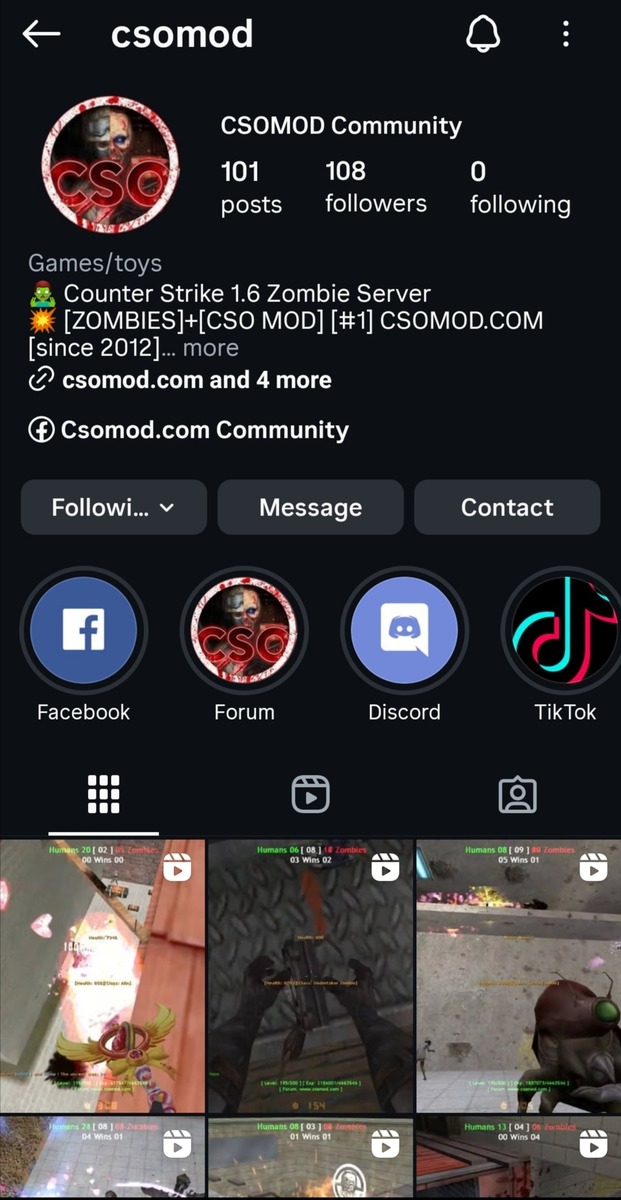Open the Following dropdown button
621x1200 pixels.
pos(113,507)
